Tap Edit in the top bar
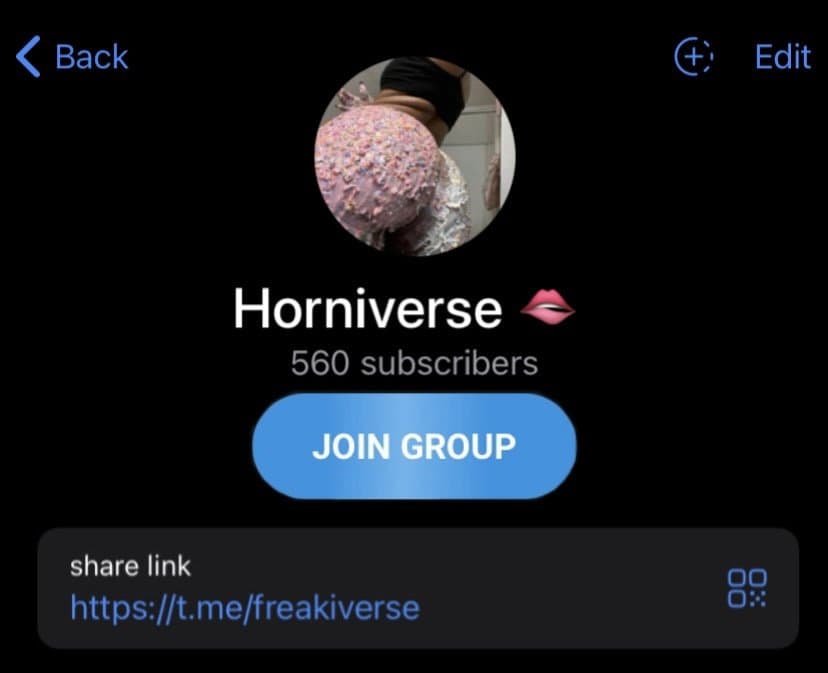The width and height of the screenshot is (828, 673). (x=782, y=57)
